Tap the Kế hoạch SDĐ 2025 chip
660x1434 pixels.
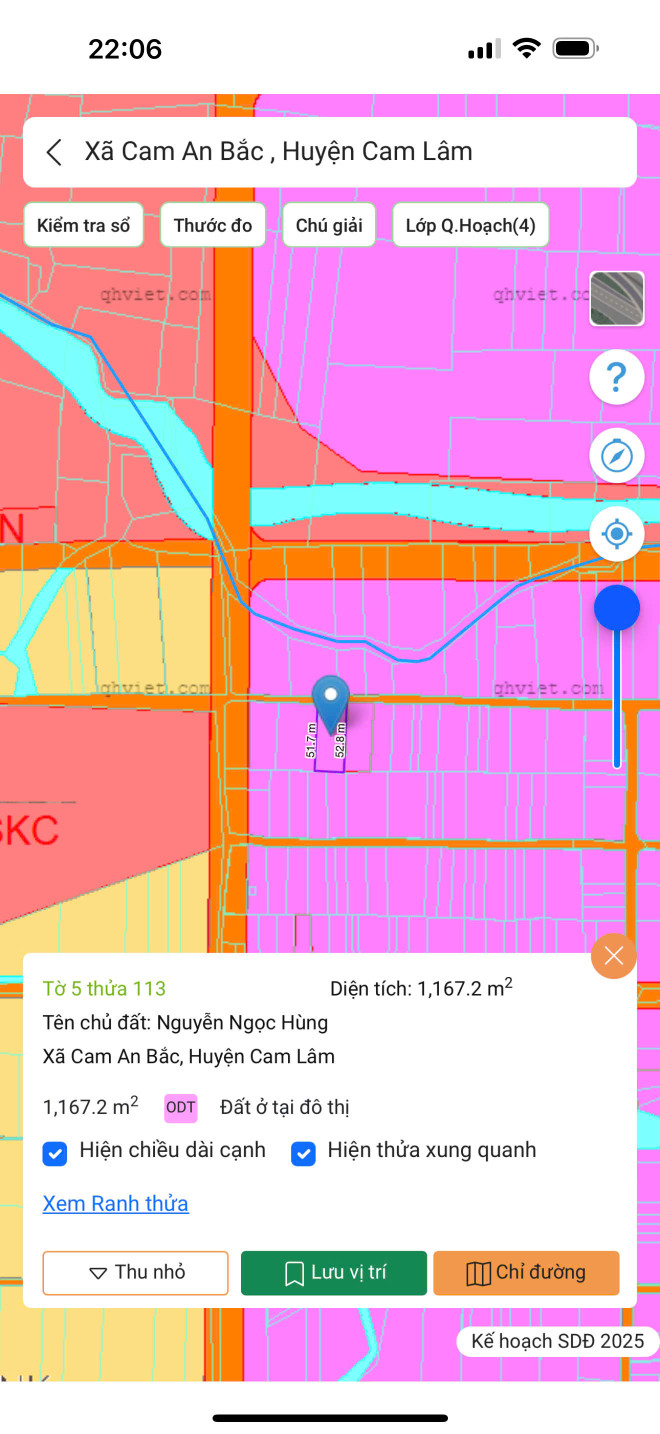tap(557, 1341)
